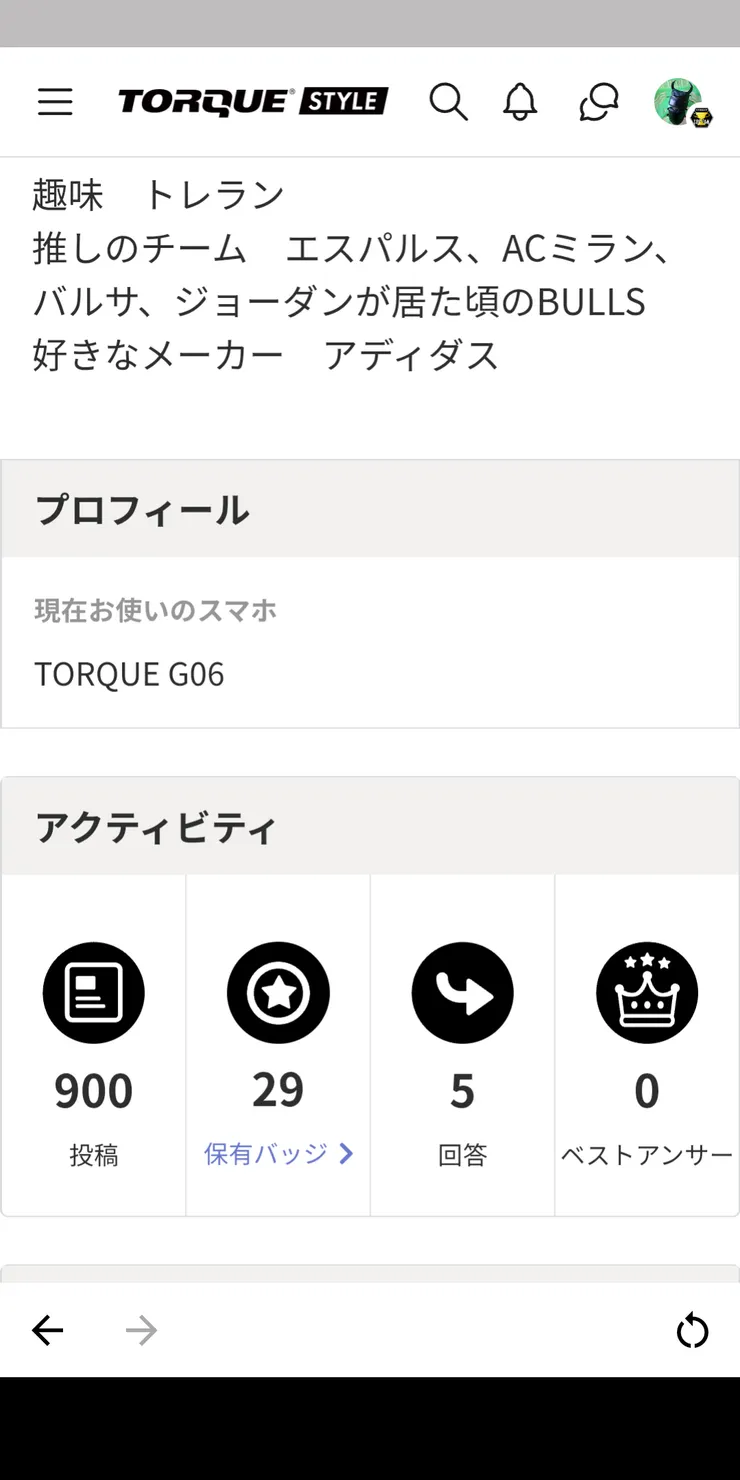Click the forward navigation arrow
The height and width of the screenshot is (1480, 740).
coord(141,1330)
